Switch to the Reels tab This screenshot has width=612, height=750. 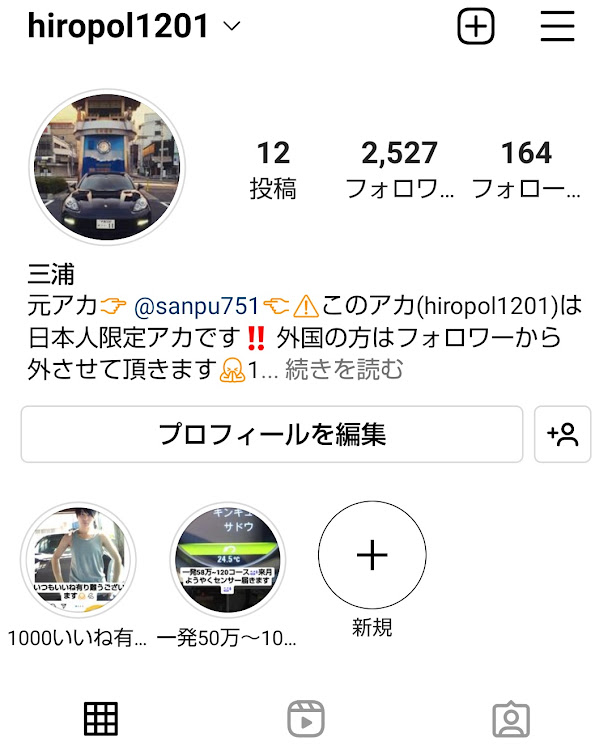305,718
